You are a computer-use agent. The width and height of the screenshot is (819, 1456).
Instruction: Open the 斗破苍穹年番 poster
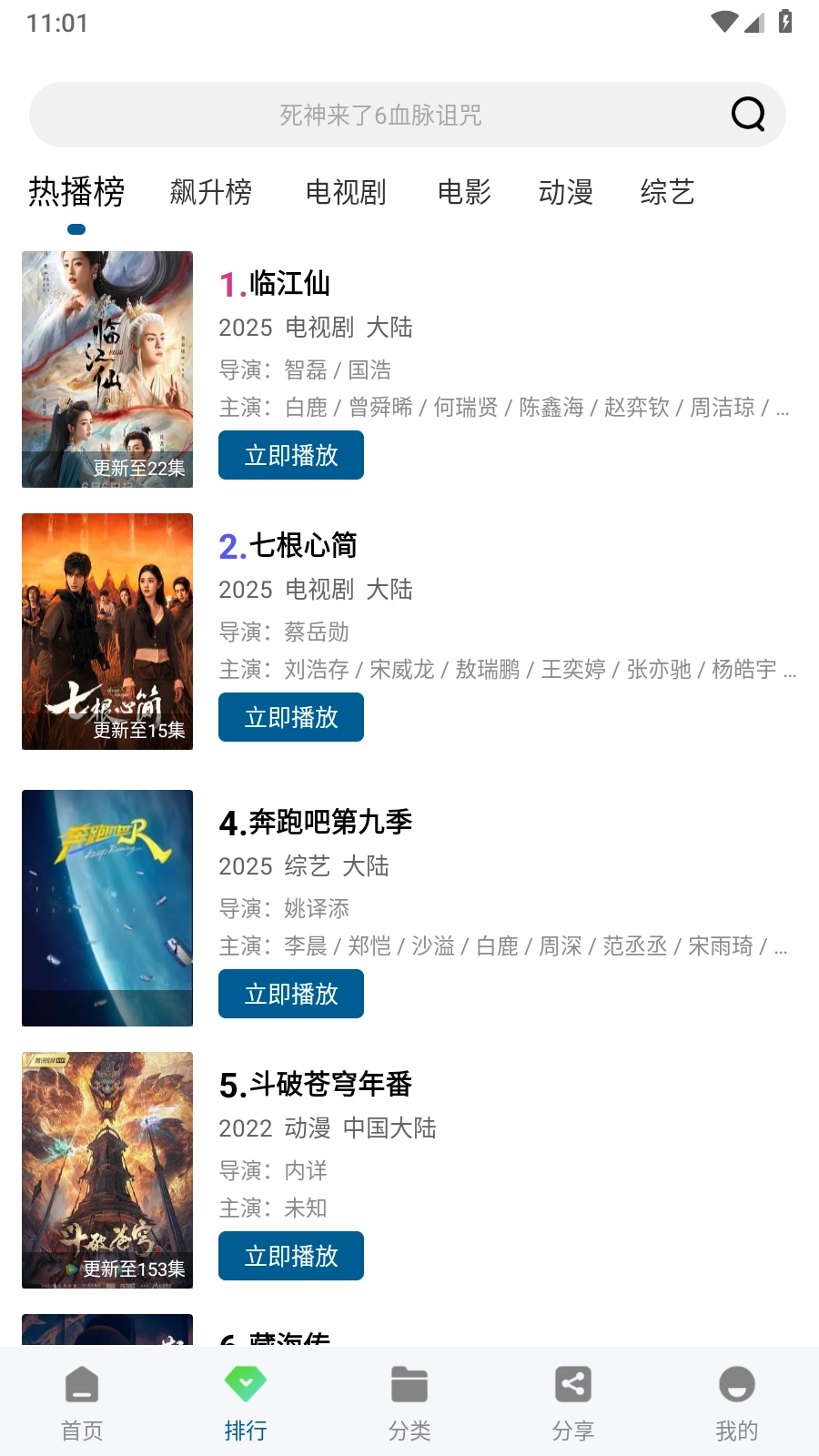tap(107, 1170)
